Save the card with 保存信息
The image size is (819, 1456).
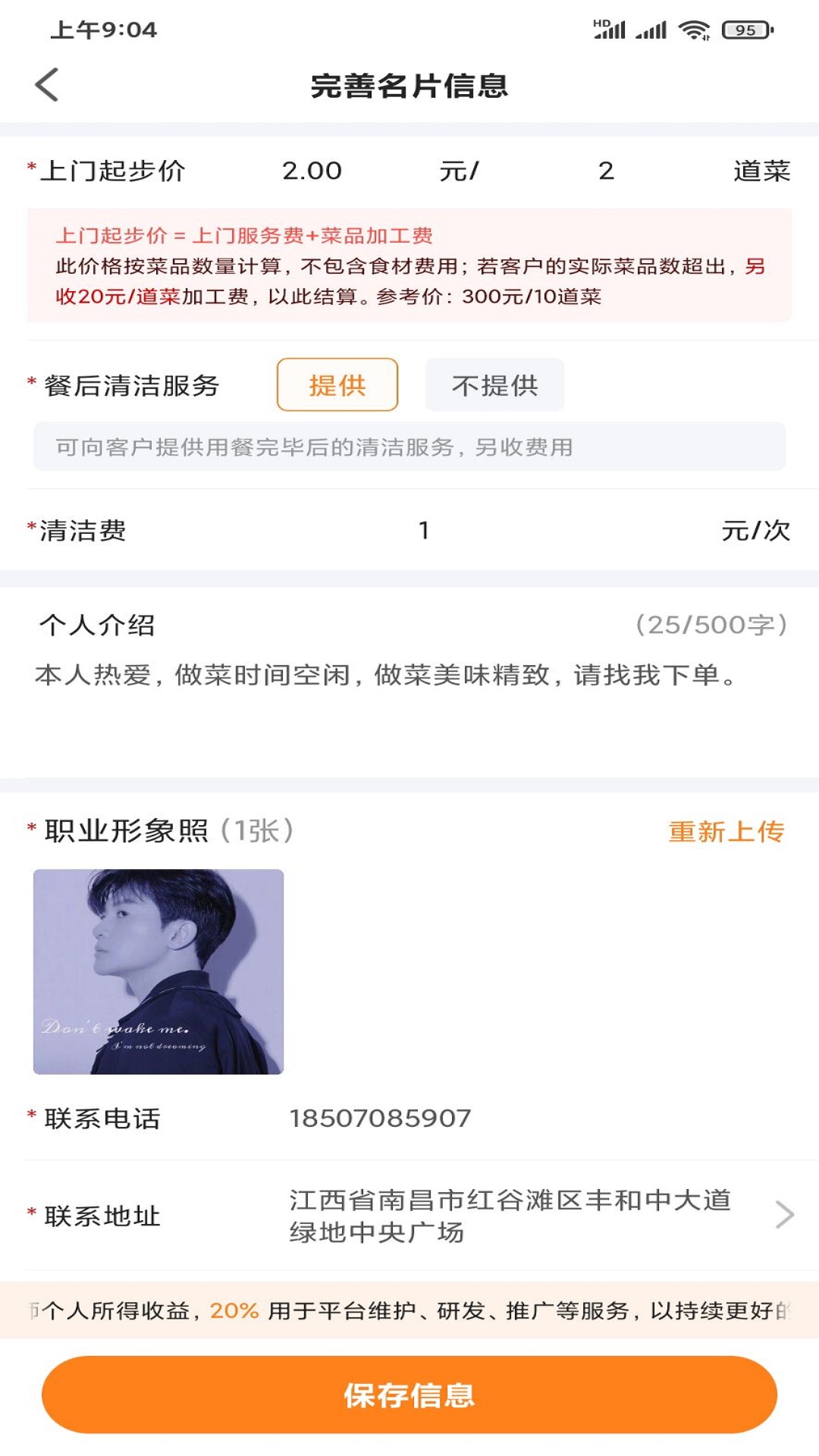point(409,1395)
